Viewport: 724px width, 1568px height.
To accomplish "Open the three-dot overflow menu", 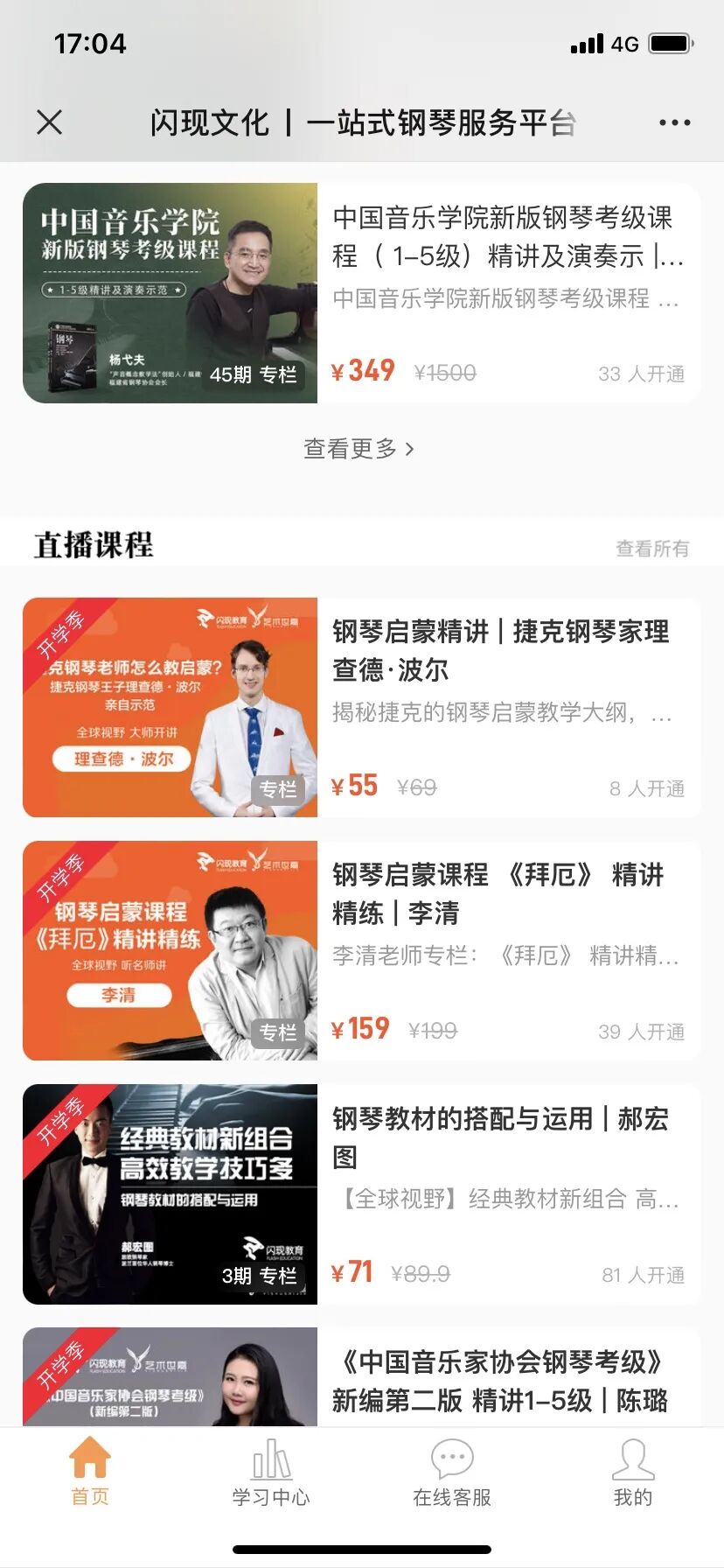I will [x=674, y=122].
